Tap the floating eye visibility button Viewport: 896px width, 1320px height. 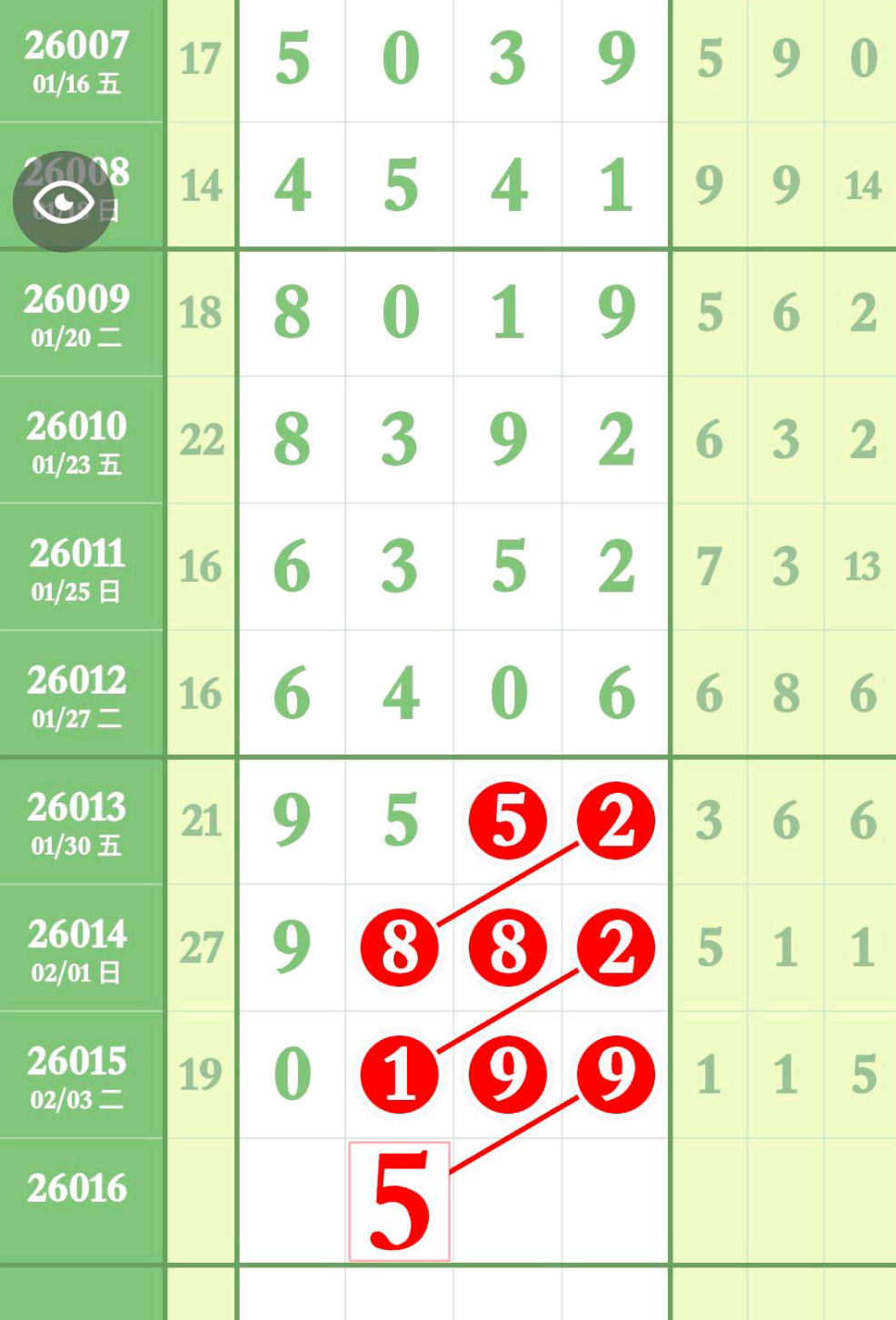(x=63, y=201)
